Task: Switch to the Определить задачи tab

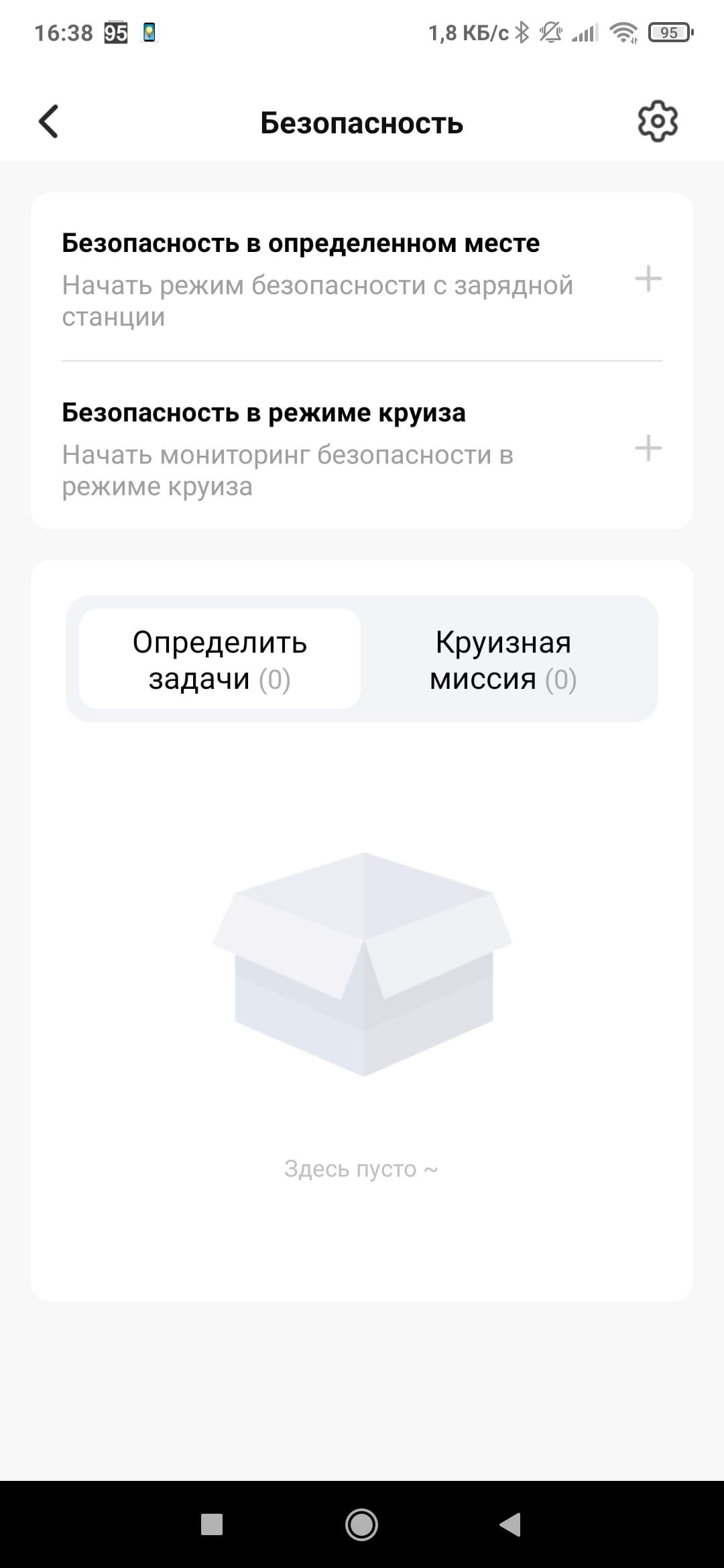Action: click(x=220, y=659)
